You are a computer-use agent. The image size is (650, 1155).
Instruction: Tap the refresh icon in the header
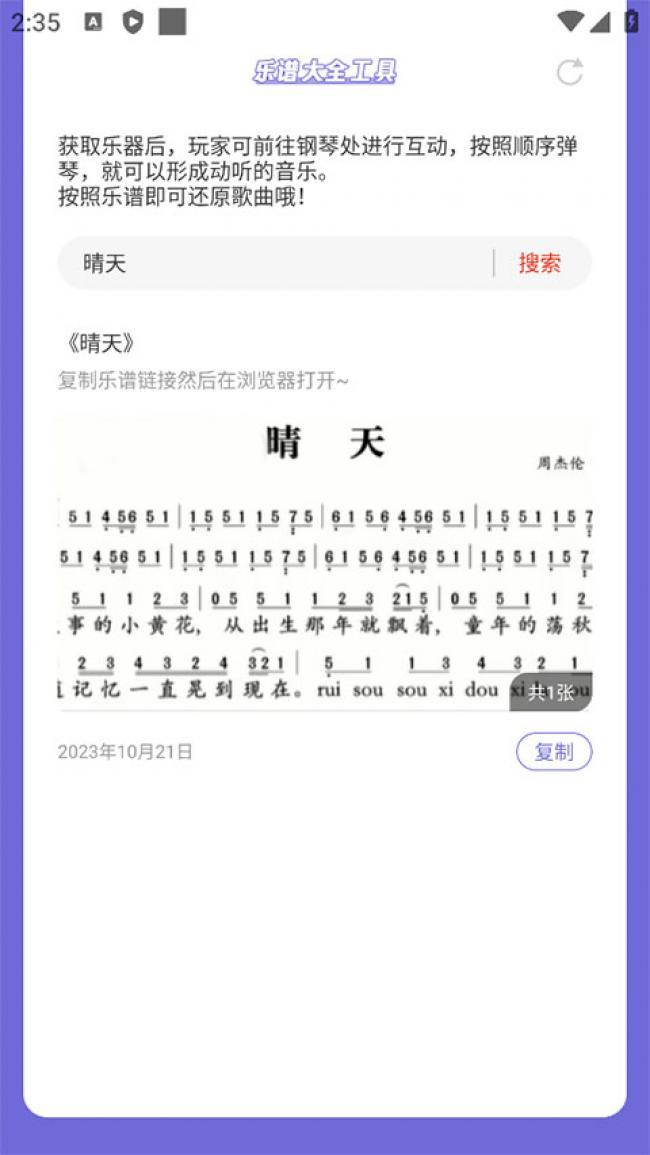point(569,72)
